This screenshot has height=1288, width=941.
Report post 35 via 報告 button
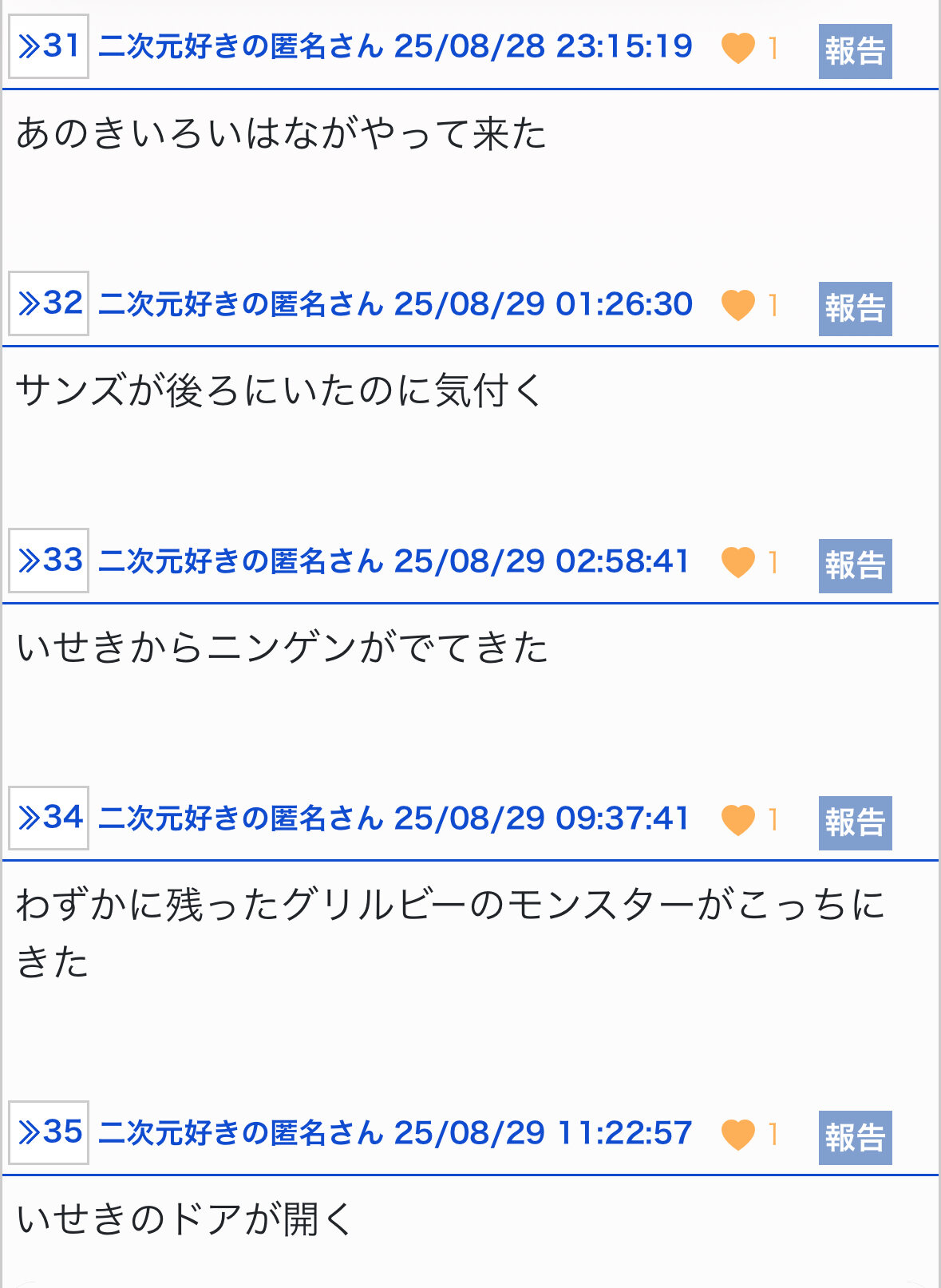click(x=855, y=1137)
